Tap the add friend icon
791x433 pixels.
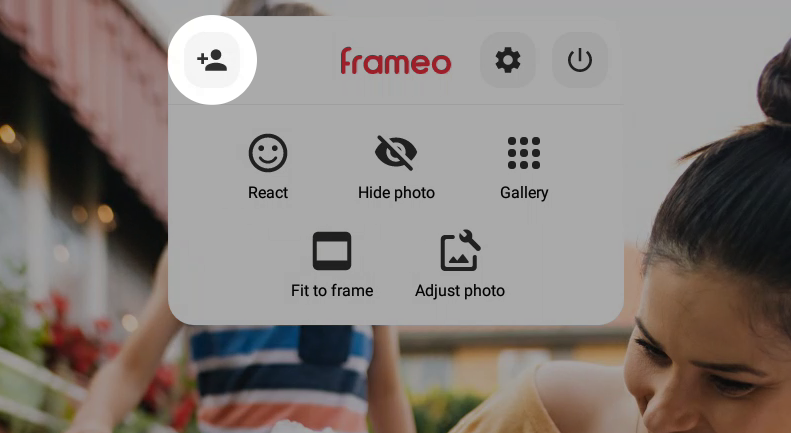click(x=212, y=61)
